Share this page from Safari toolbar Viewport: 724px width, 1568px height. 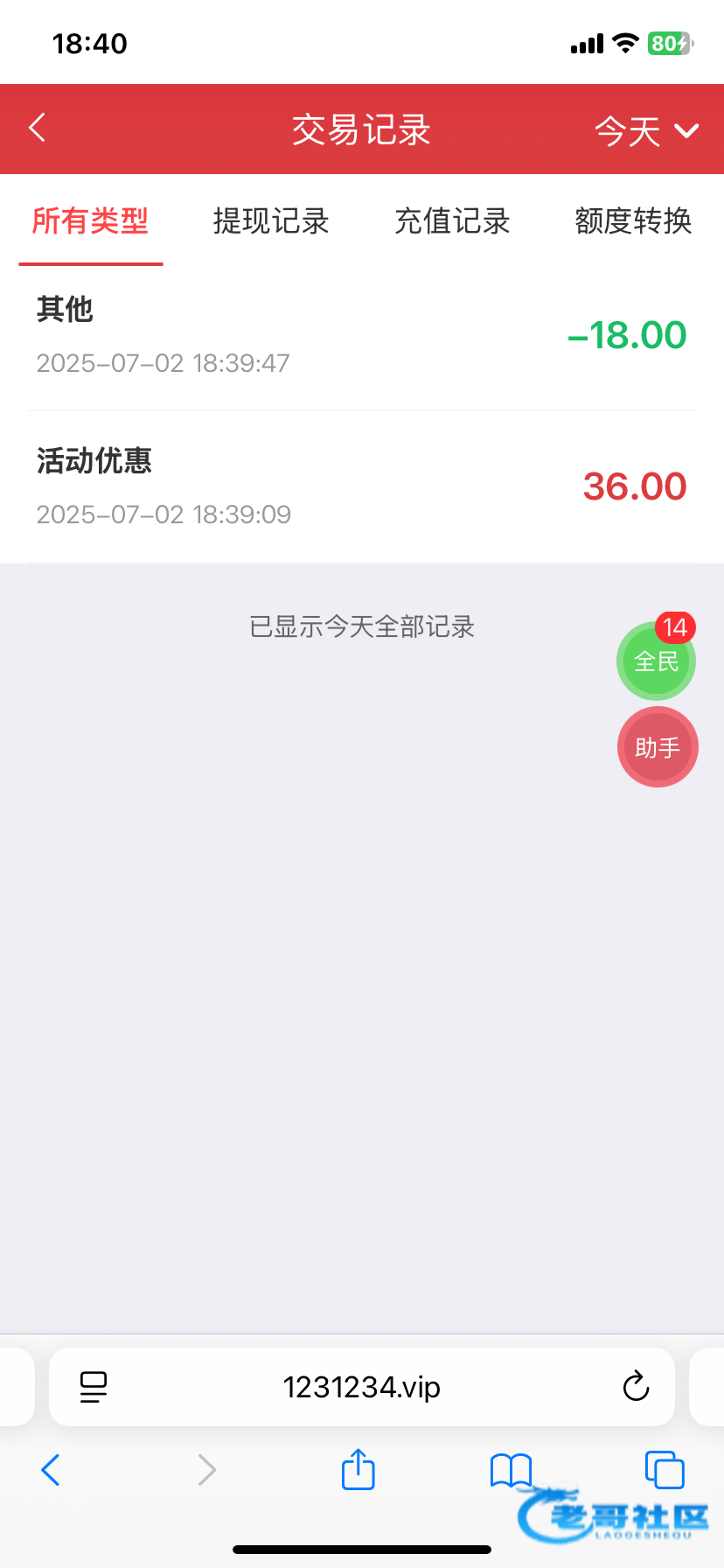point(359,1470)
